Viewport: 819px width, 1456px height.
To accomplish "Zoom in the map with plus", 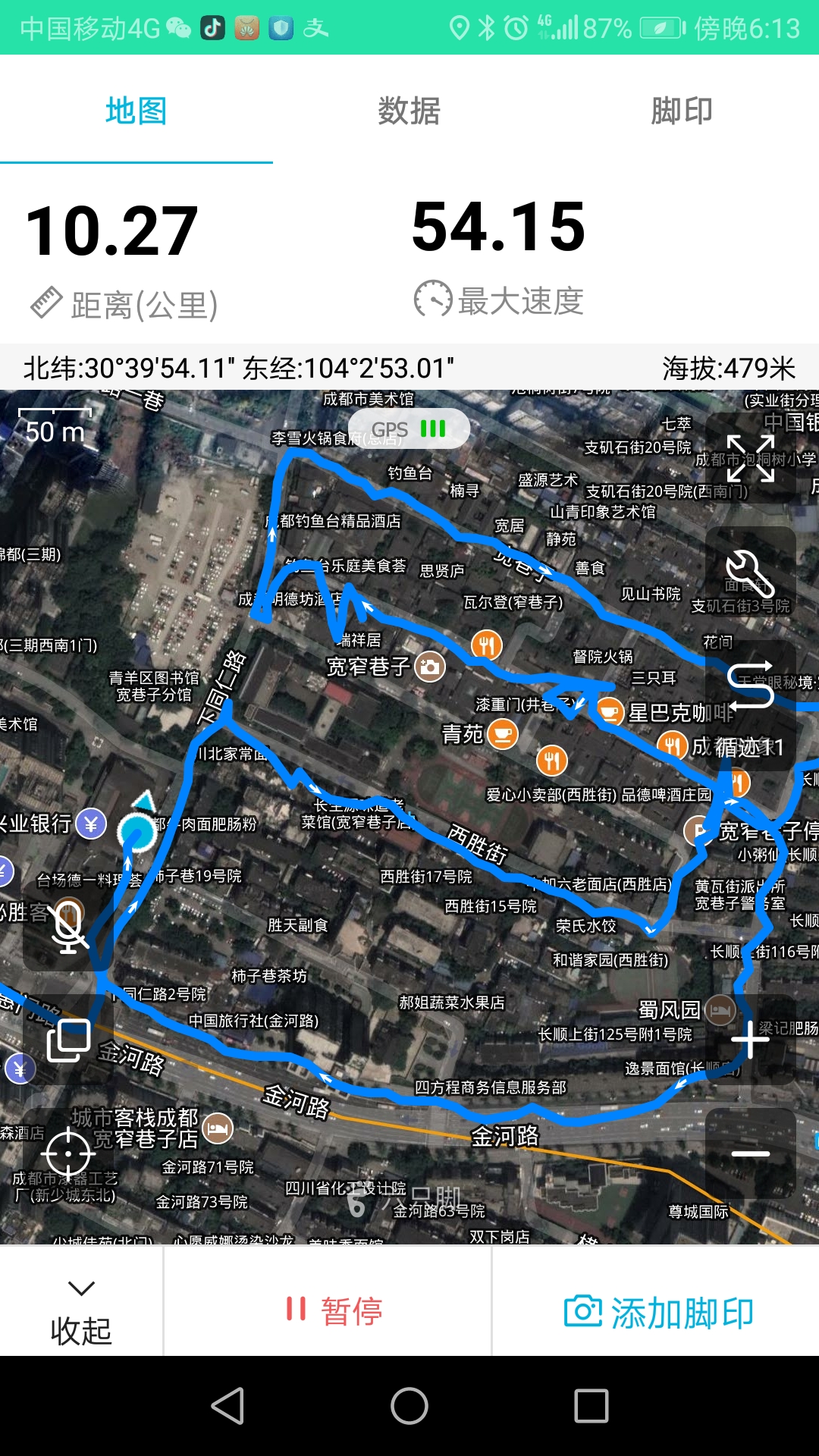I will coord(750,1039).
